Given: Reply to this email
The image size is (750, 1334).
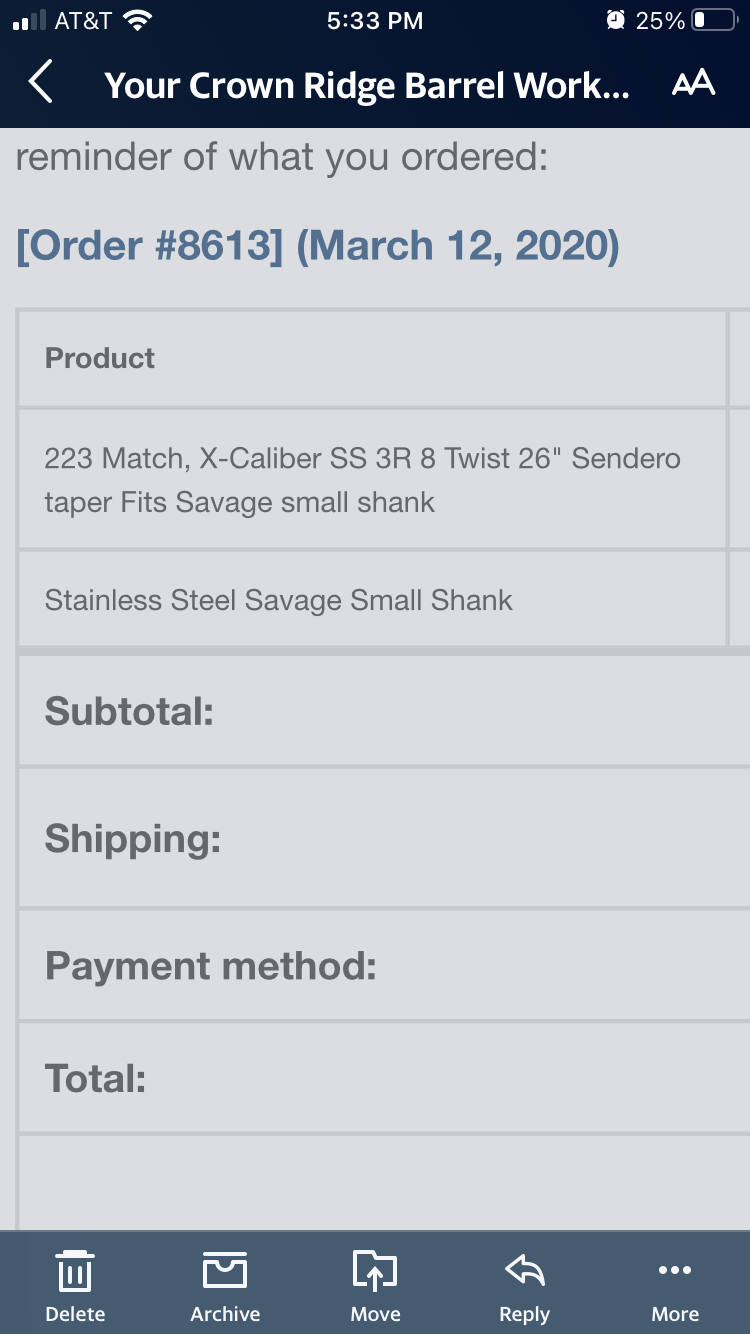Looking at the screenshot, I should coord(525,1286).
